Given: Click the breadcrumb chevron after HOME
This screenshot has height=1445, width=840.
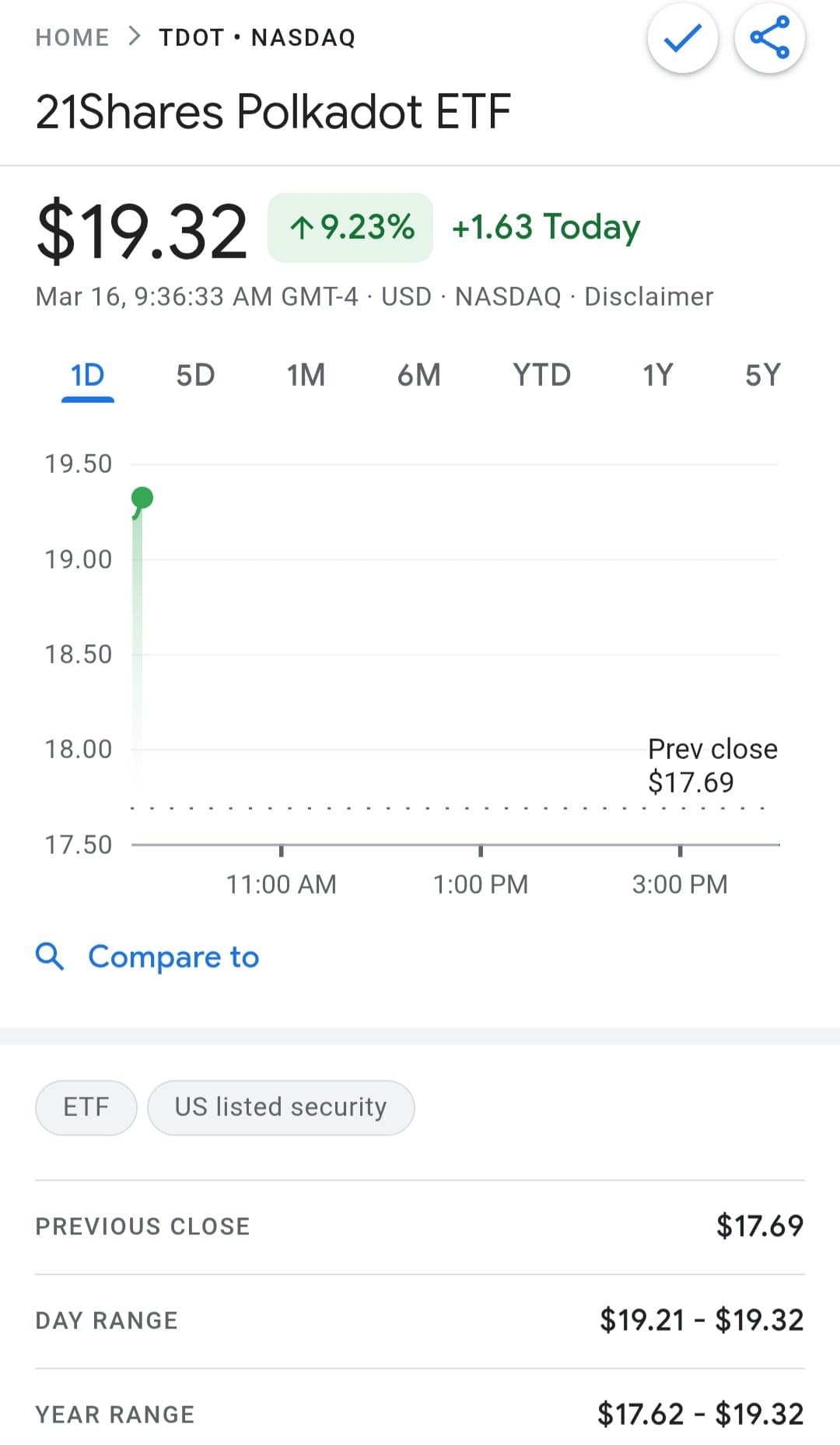Looking at the screenshot, I should pos(134,36).
